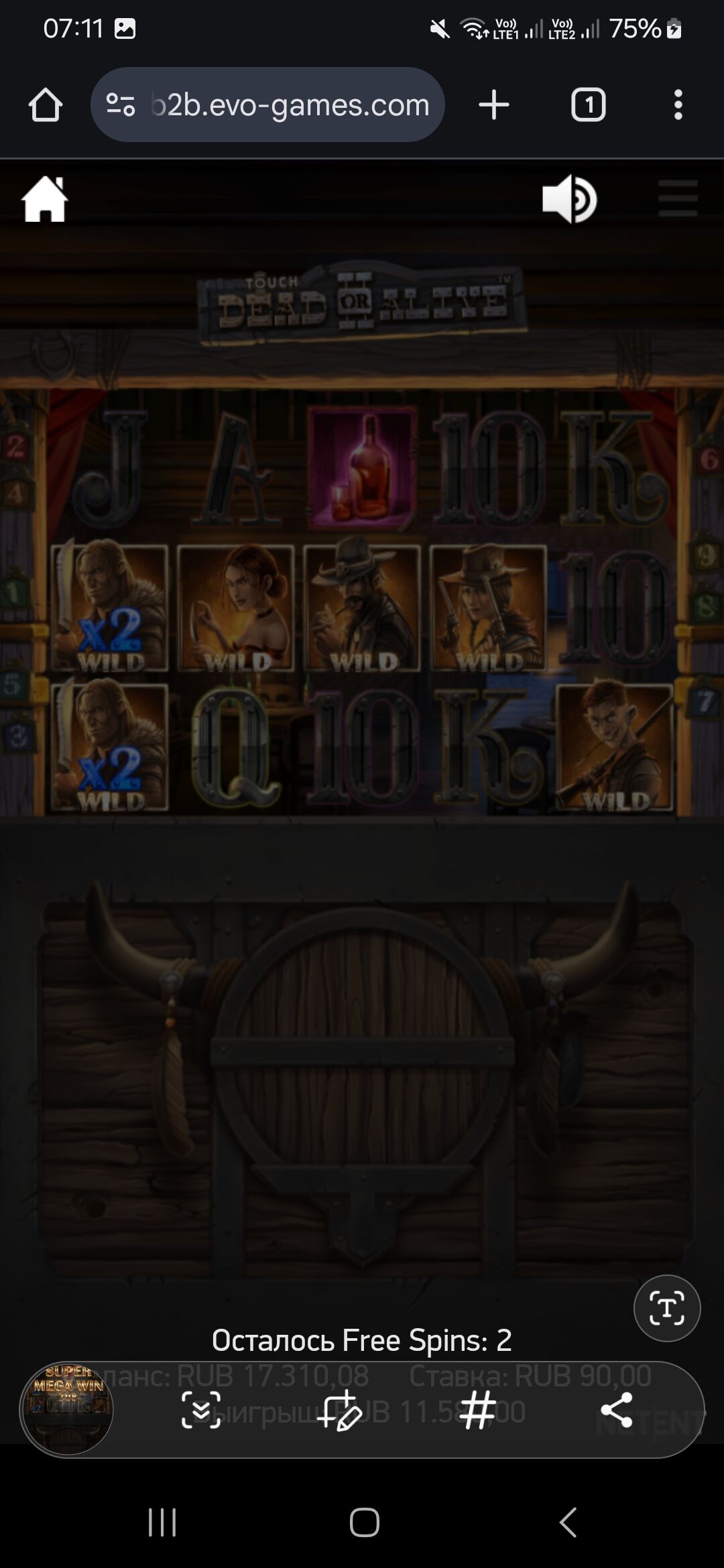Mute the game sound
The width and height of the screenshot is (724, 1568).
coord(569,199)
